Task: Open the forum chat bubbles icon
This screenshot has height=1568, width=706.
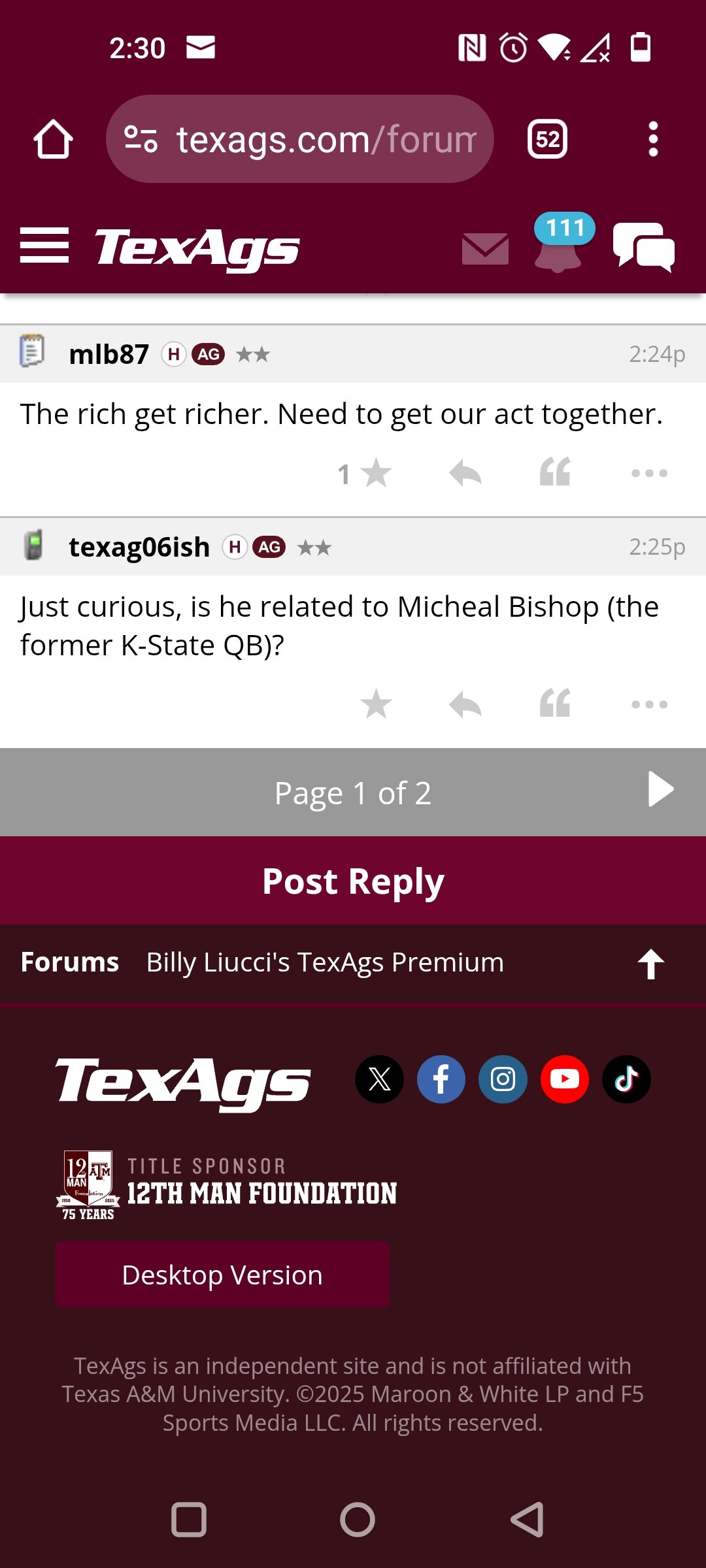Action: (x=644, y=247)
